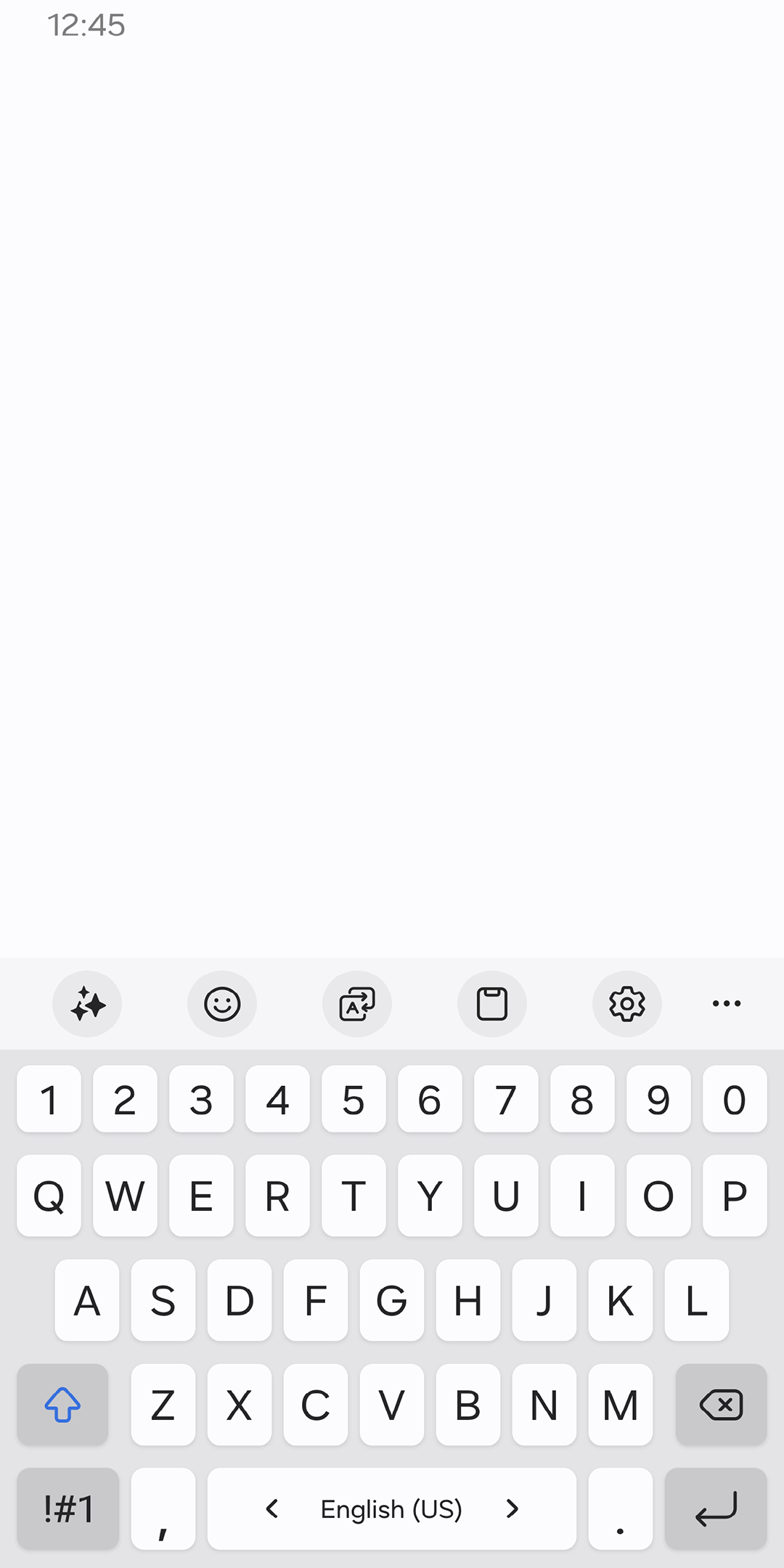Open the translate tool
The image size is (784, 1568).
coord(357,1004)
